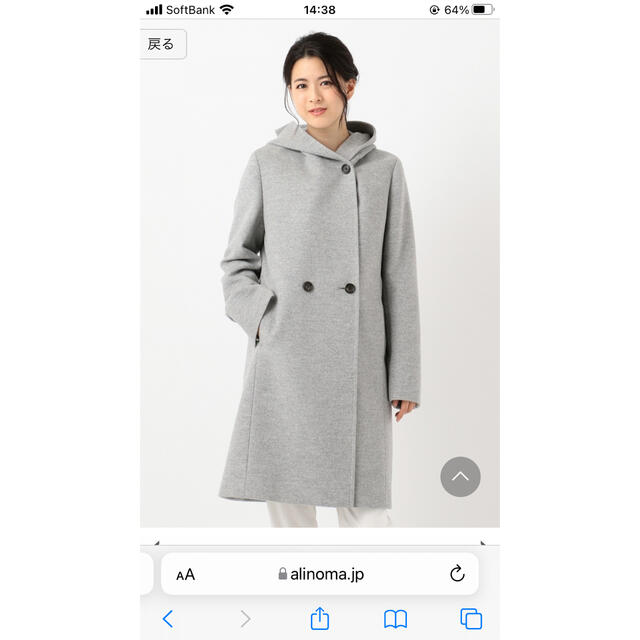Open the share sheet

pos(320,618)
